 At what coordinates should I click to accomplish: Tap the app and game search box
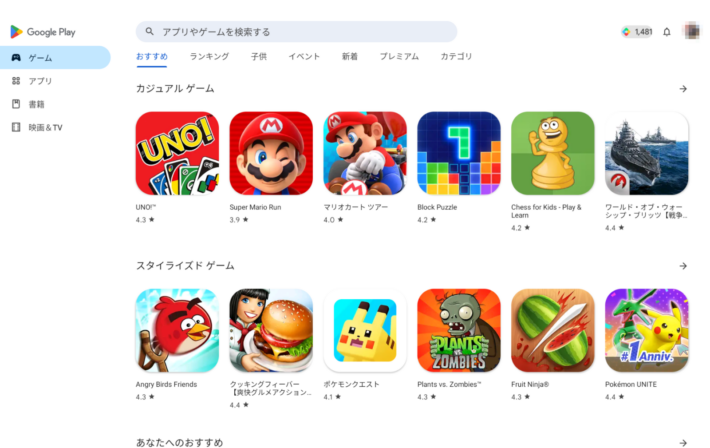click(x=296, y=32)
